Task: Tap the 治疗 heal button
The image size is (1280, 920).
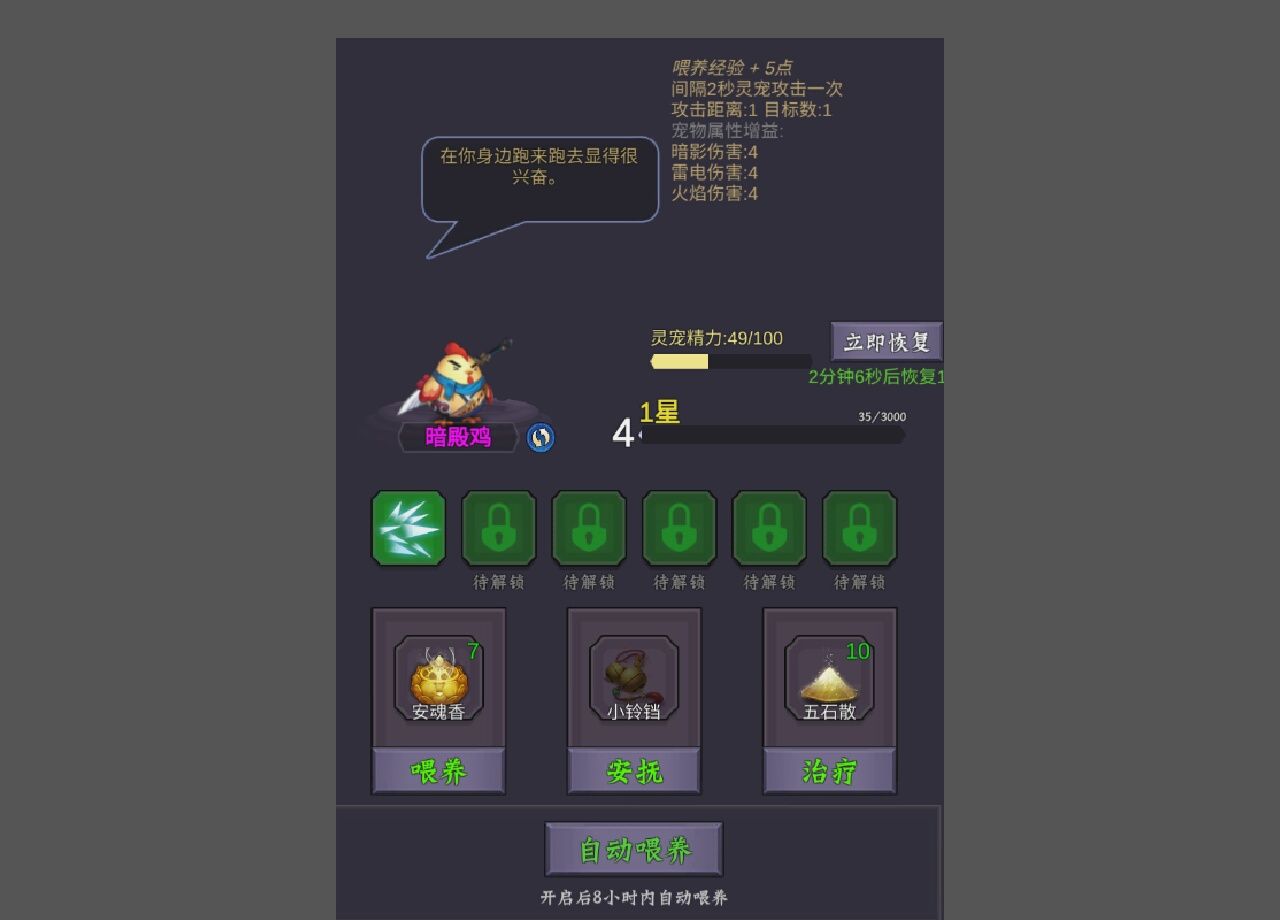Action: pos(829,771)
